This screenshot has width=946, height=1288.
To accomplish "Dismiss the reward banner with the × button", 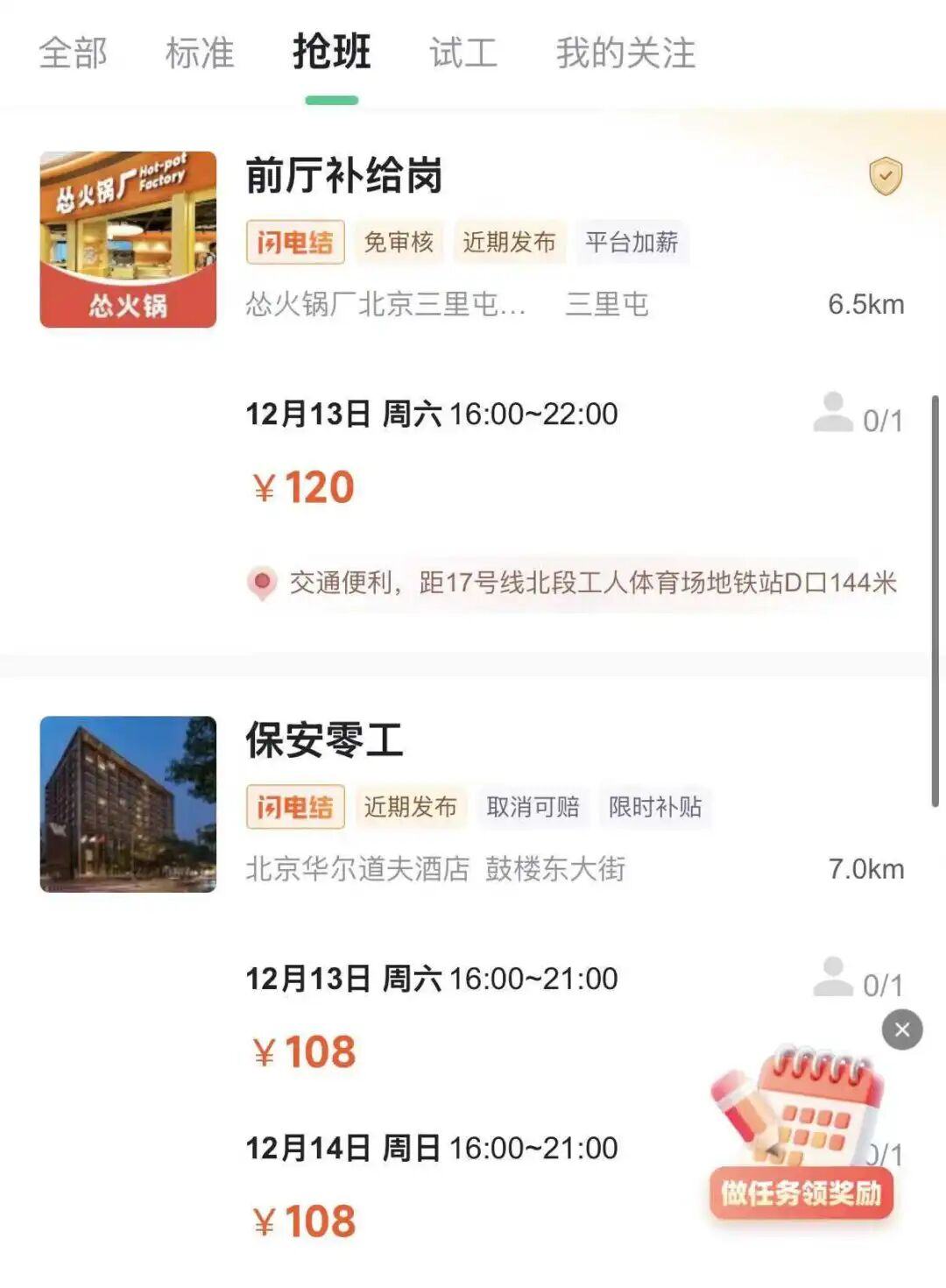I will tap(902, 1030).
